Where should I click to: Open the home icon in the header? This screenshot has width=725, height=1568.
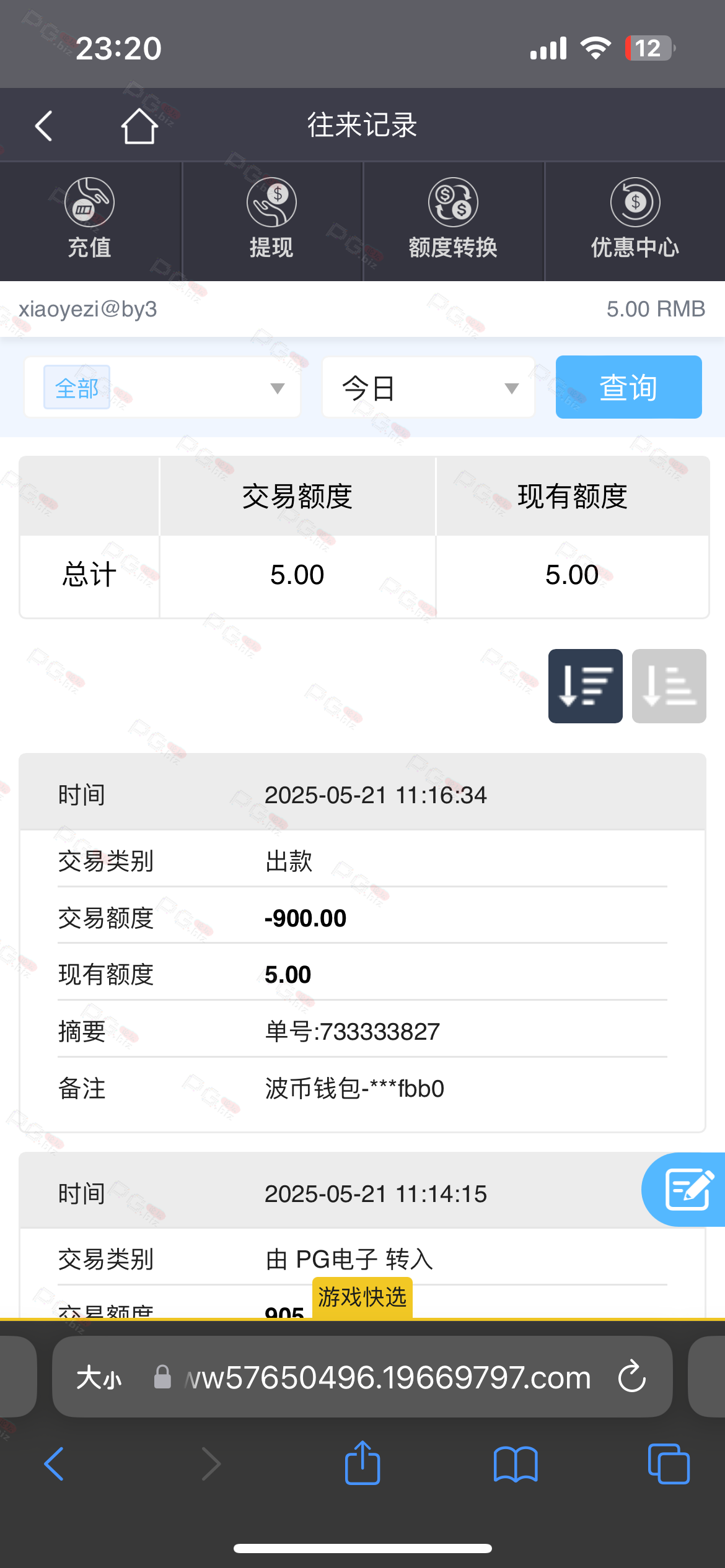139,126
